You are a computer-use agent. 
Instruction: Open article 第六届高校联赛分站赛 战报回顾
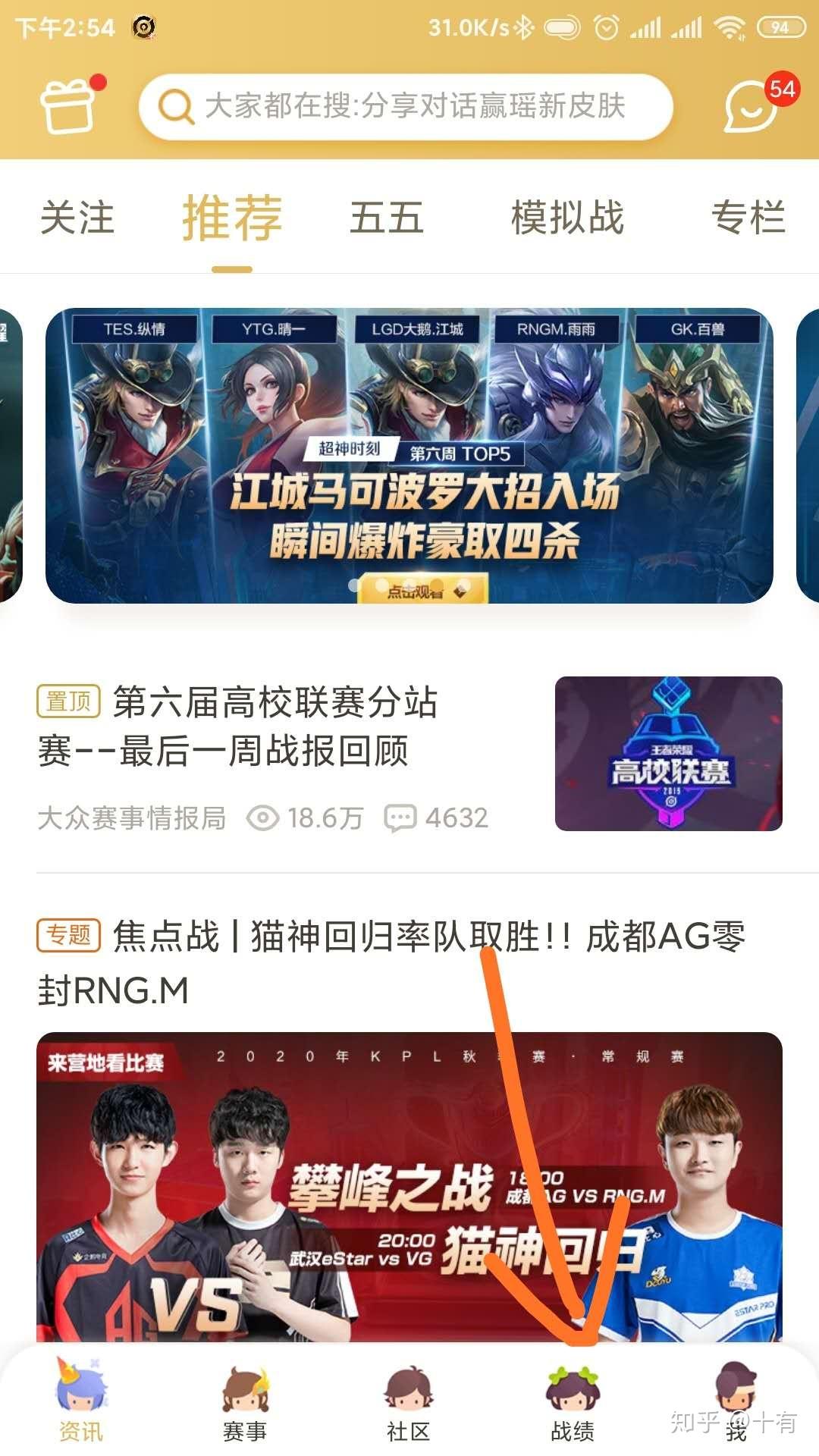(x=409, y=755)
